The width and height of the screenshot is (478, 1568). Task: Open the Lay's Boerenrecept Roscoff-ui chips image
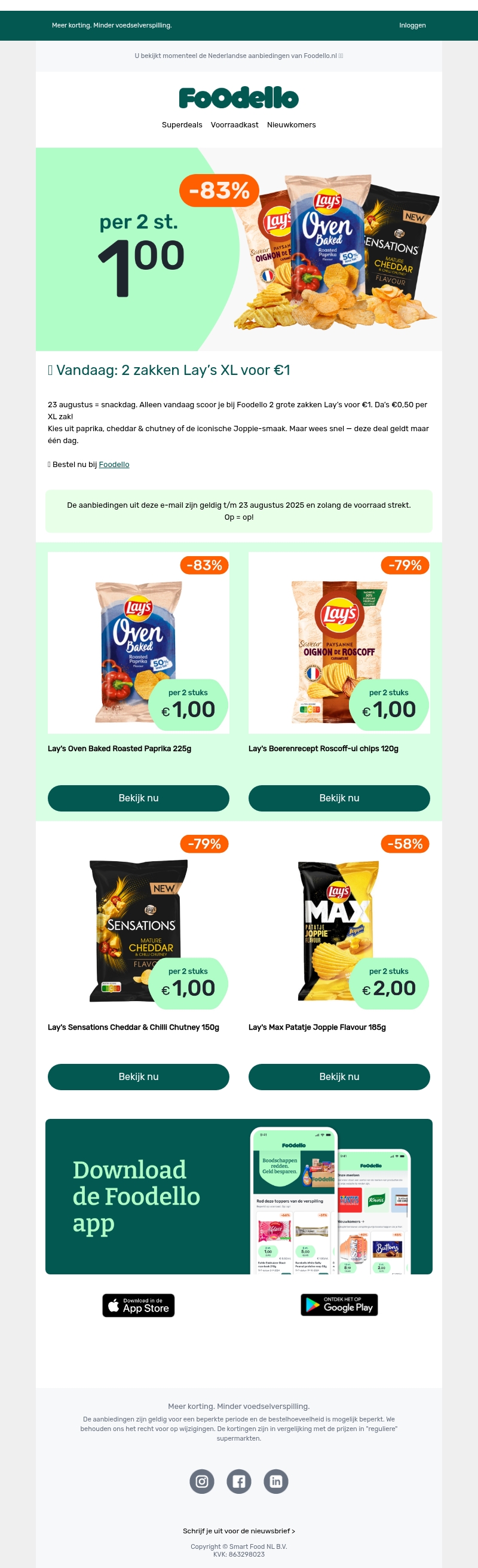pyautogui.click(x=339, y=643)
